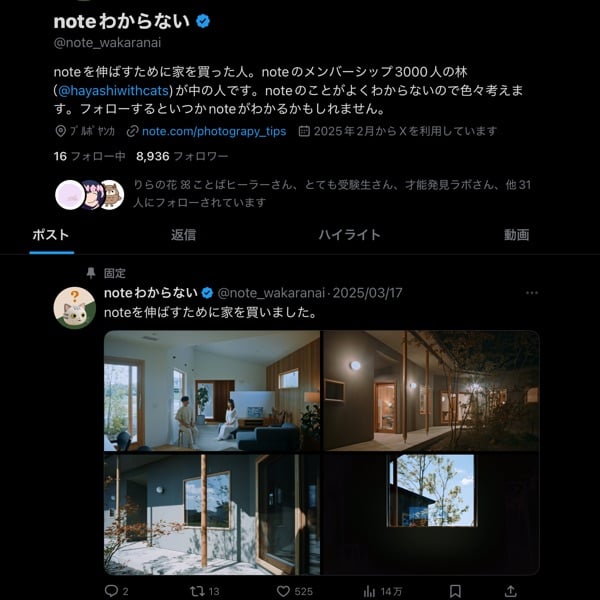This screenshot has height=600, width=600.
Task: Open the note.com/photograpy_tips link
Action: click(213, 131)
